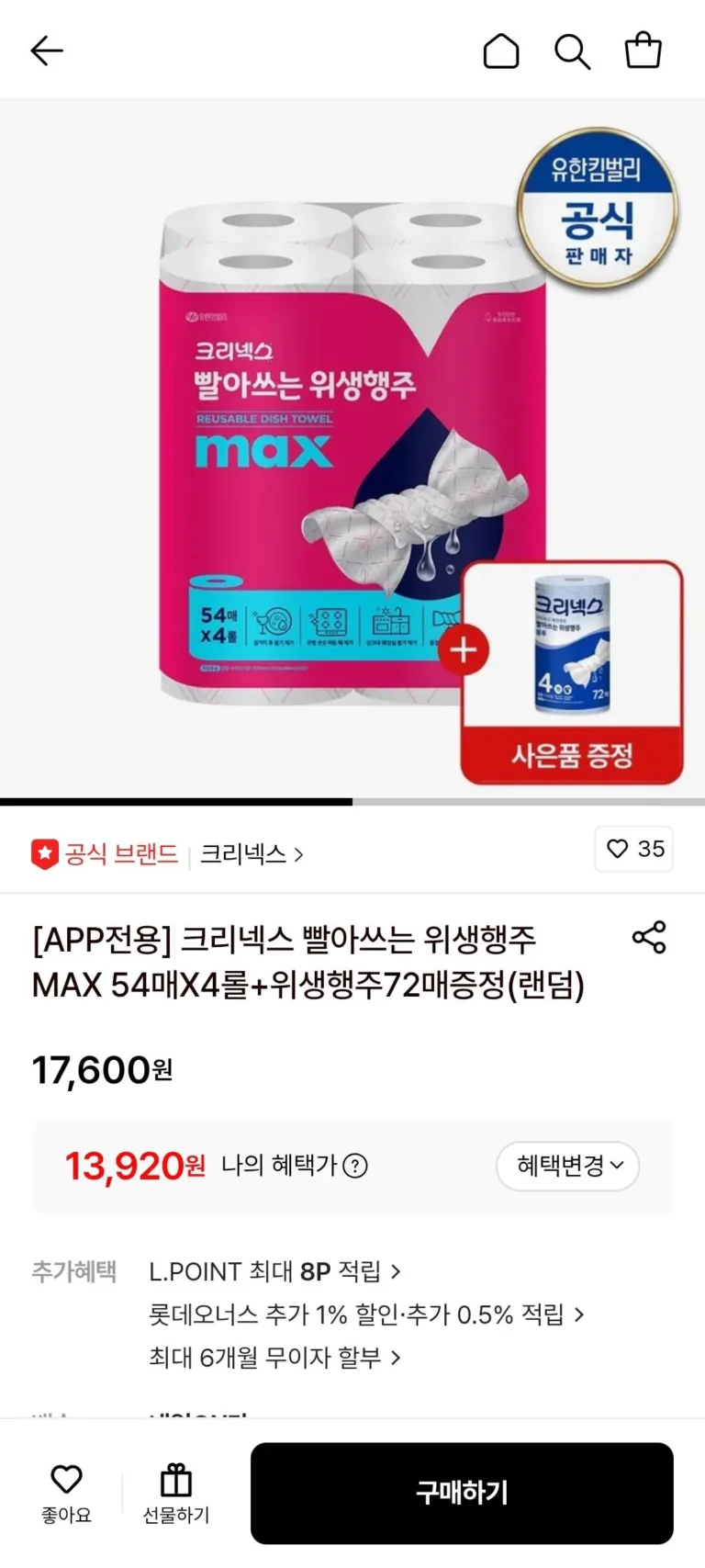Tap the 구매하기 buy button
This screenshot has width=705, height=1568.
[x=462, y=1493]
